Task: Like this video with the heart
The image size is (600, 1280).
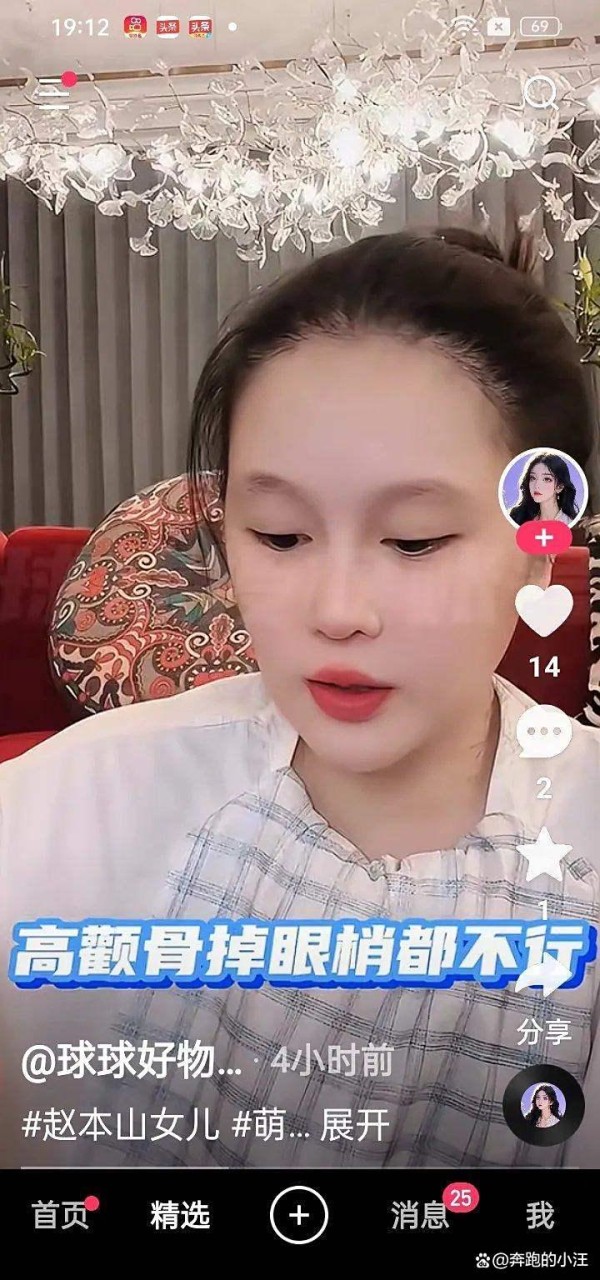Action: (x=544, y=611)
